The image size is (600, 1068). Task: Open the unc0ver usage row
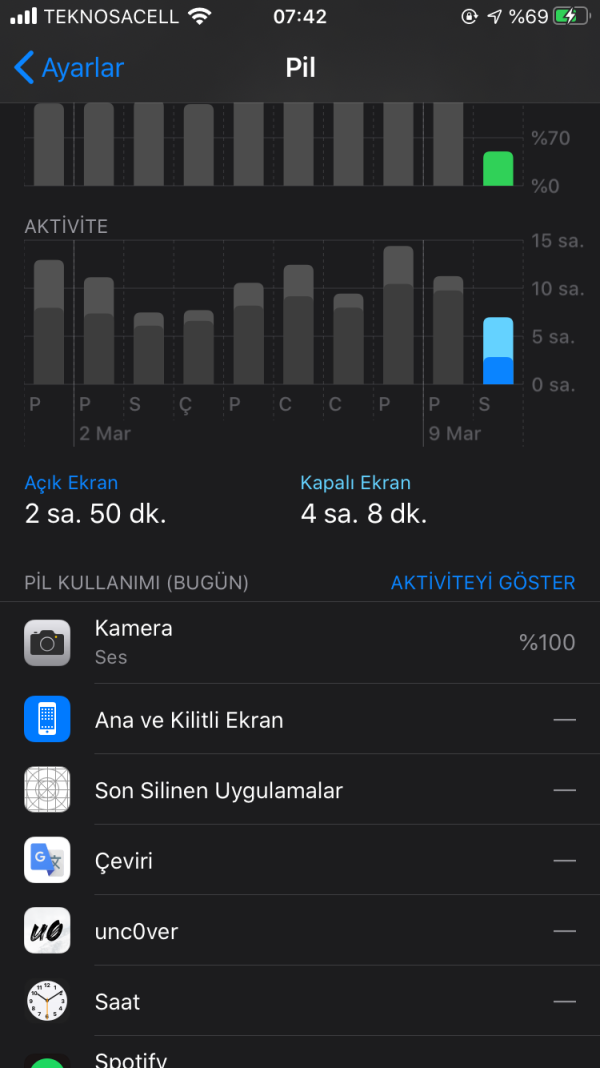coord(300,931)
